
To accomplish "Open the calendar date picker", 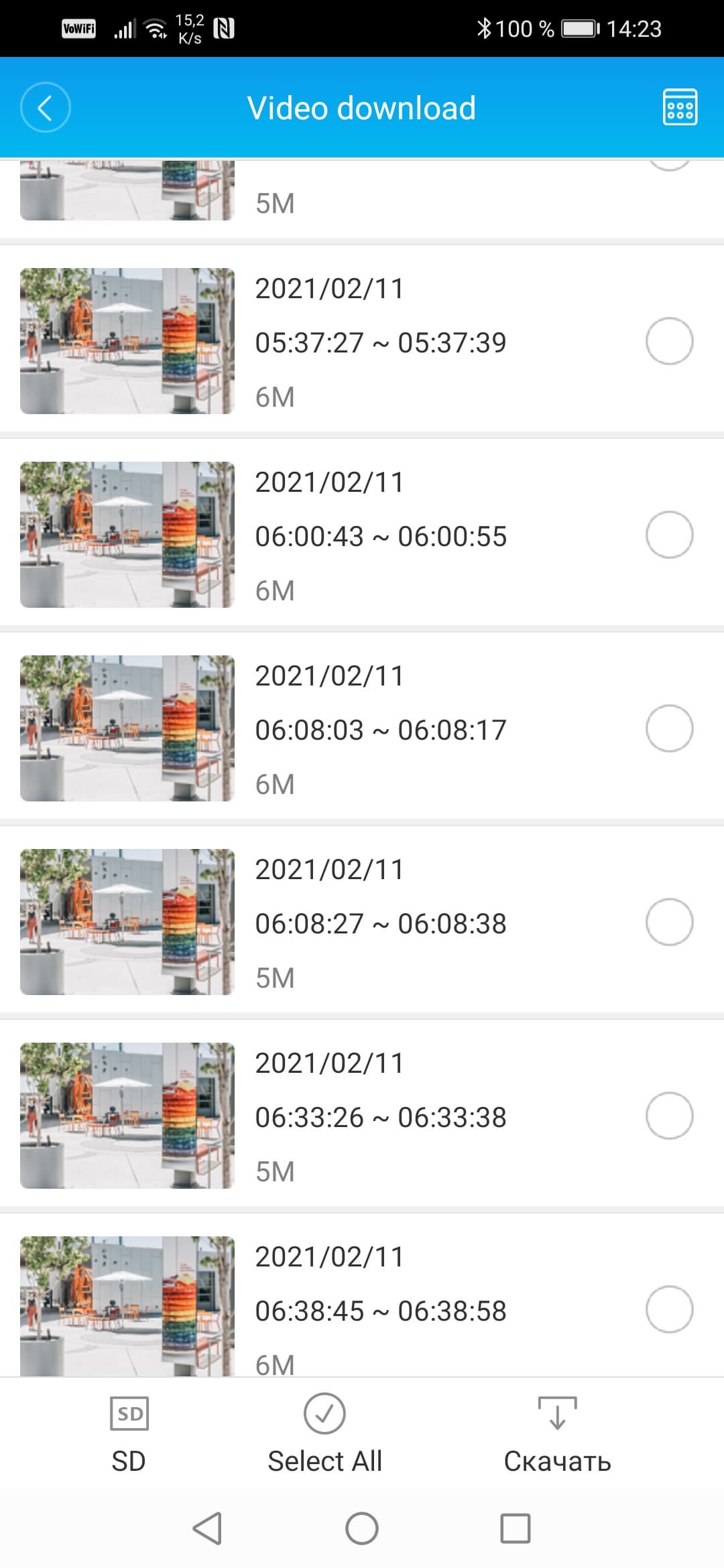I will [x=680, y=107].
